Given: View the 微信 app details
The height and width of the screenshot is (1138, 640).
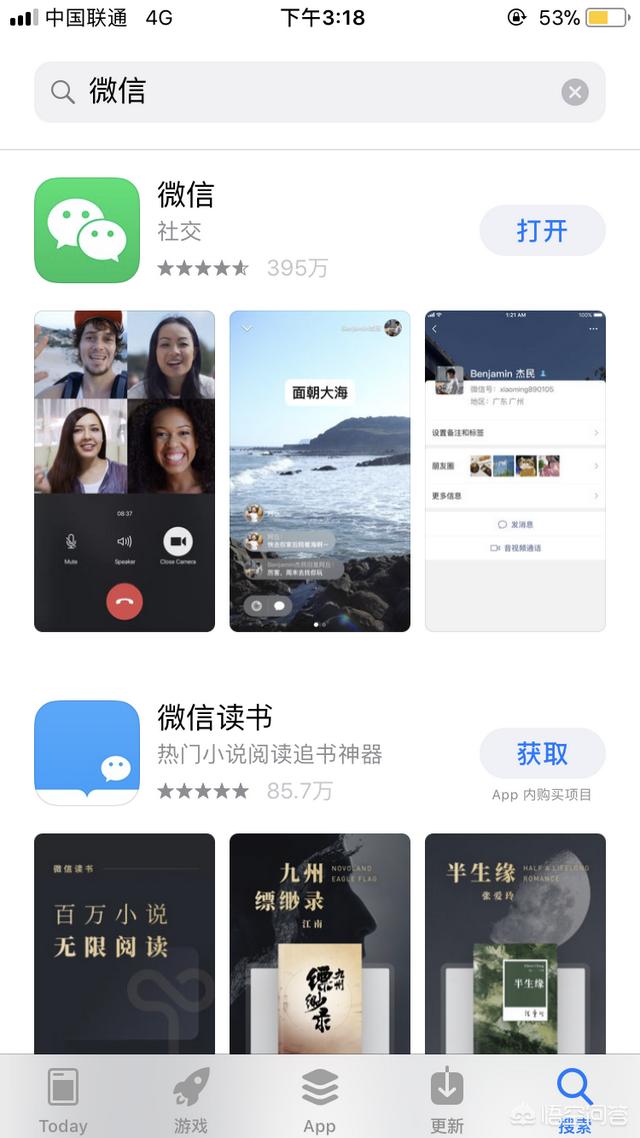Looking at the screenshot, I should (x=186, y=194).
